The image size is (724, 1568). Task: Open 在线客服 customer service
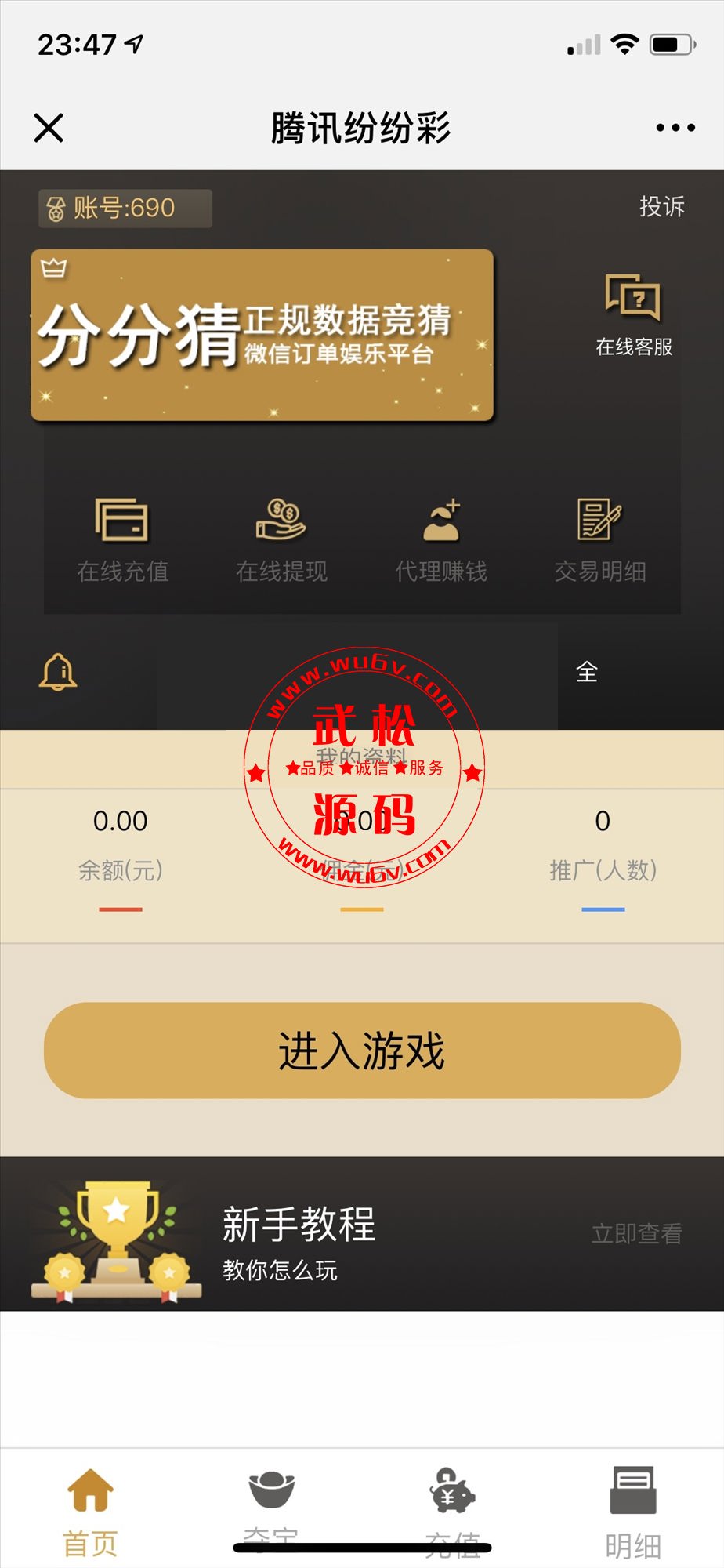tap(634, 315)
